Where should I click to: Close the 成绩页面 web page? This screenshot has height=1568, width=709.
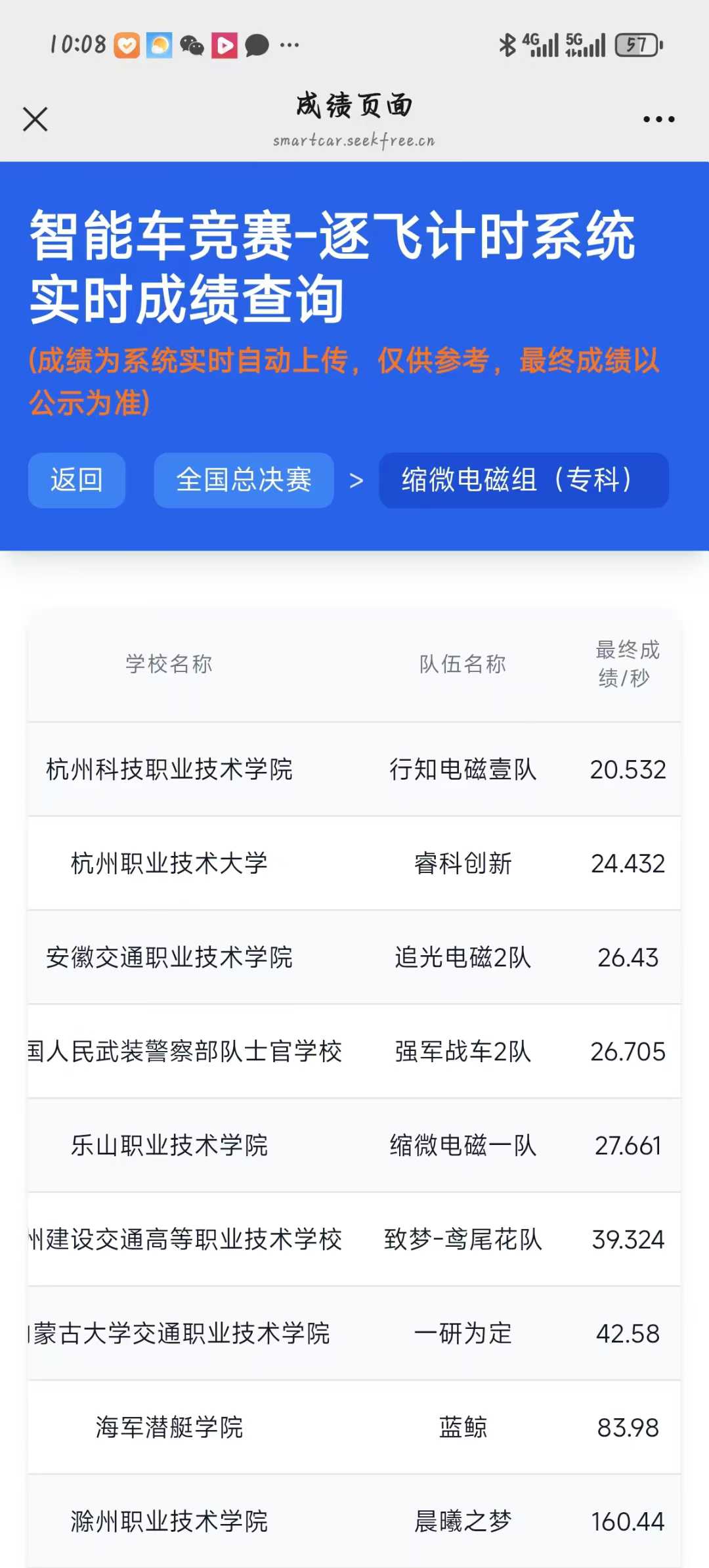[x=35, y=120]
